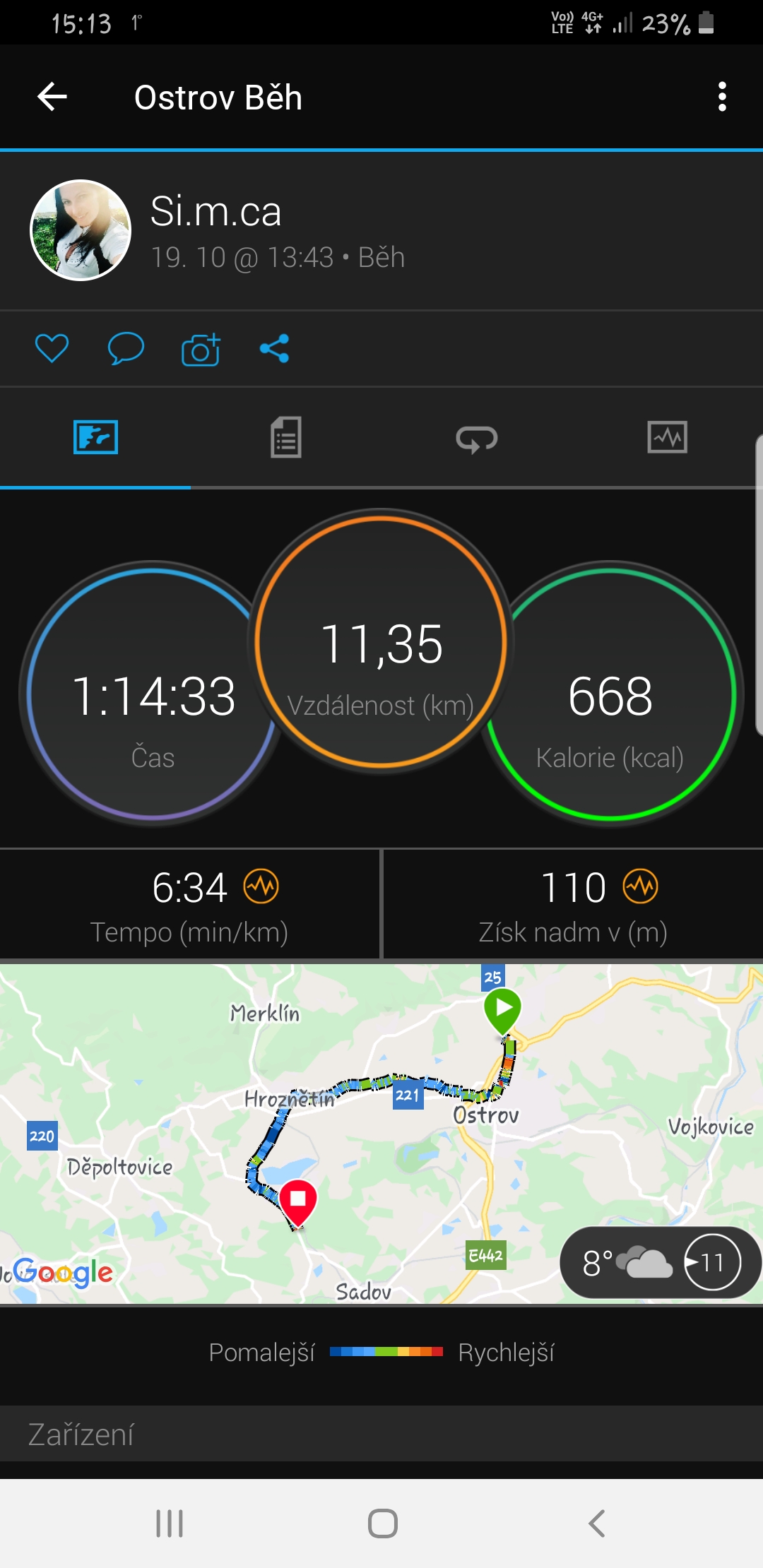The image size is (763, 1568).
Task: Tap the weather badge showing 8°
Action: (659, 1263)
